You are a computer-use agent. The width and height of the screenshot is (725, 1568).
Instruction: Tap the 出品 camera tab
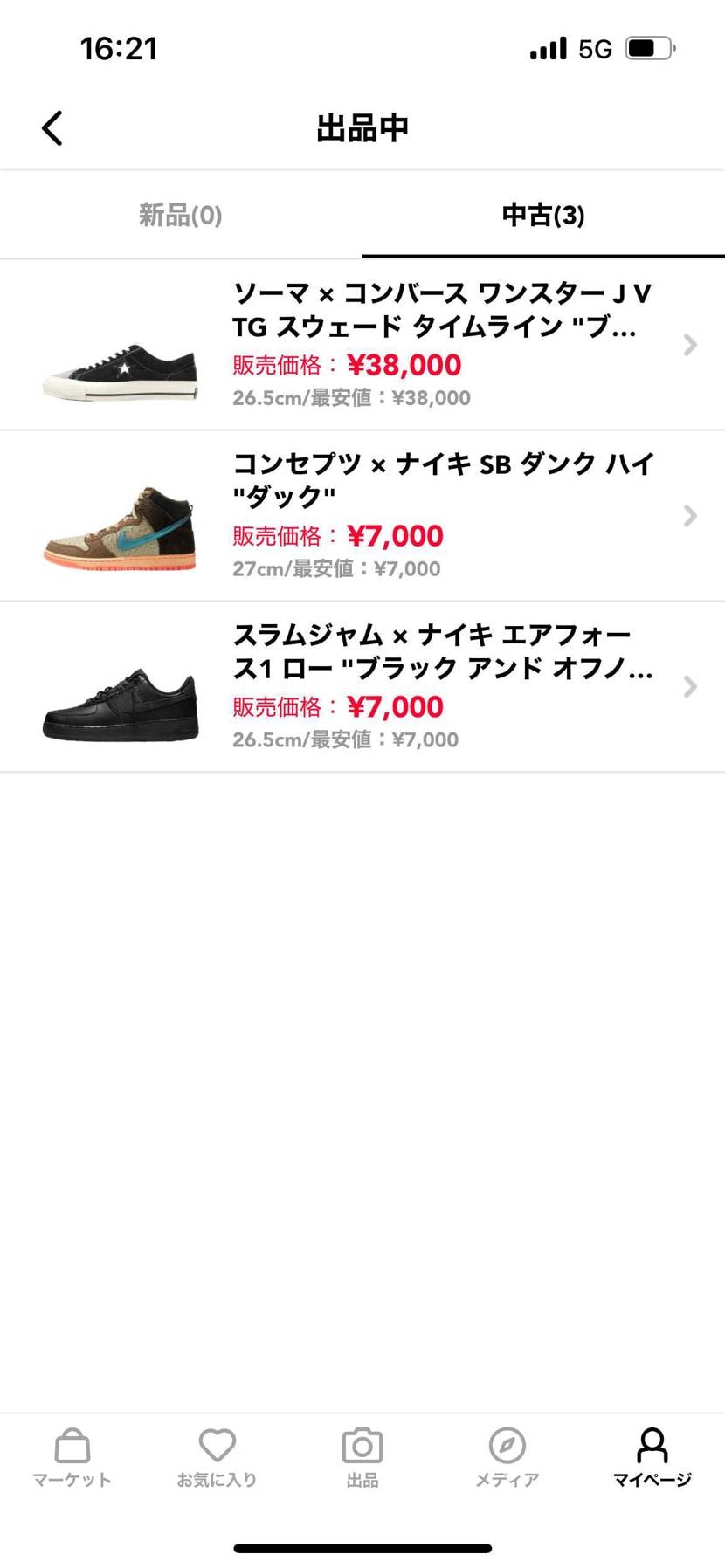[x=362, y=1456]
